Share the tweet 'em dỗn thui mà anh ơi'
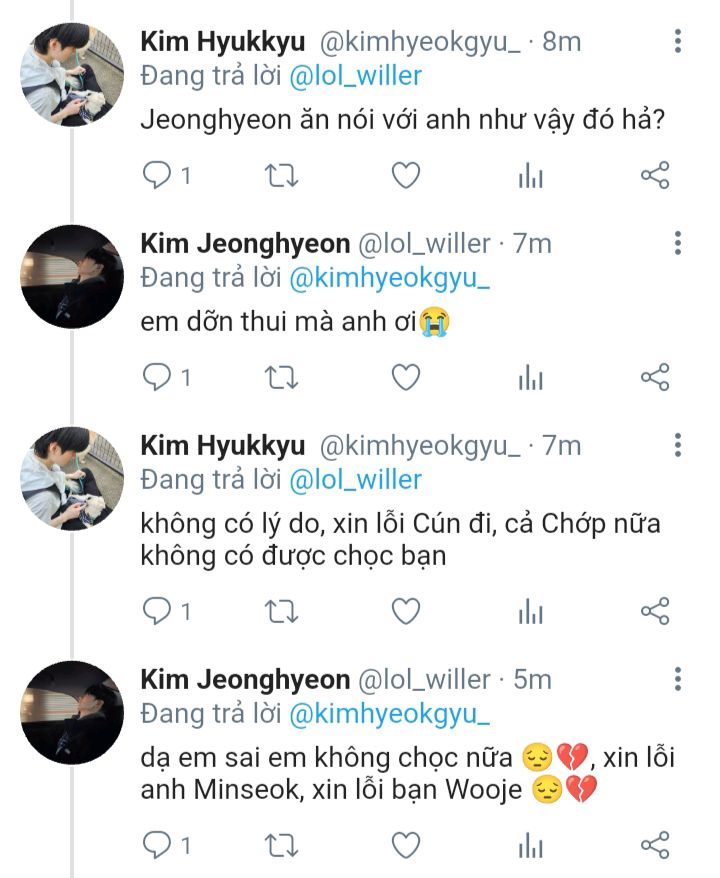This screenshot has width=720, height=878. [654, 377]
